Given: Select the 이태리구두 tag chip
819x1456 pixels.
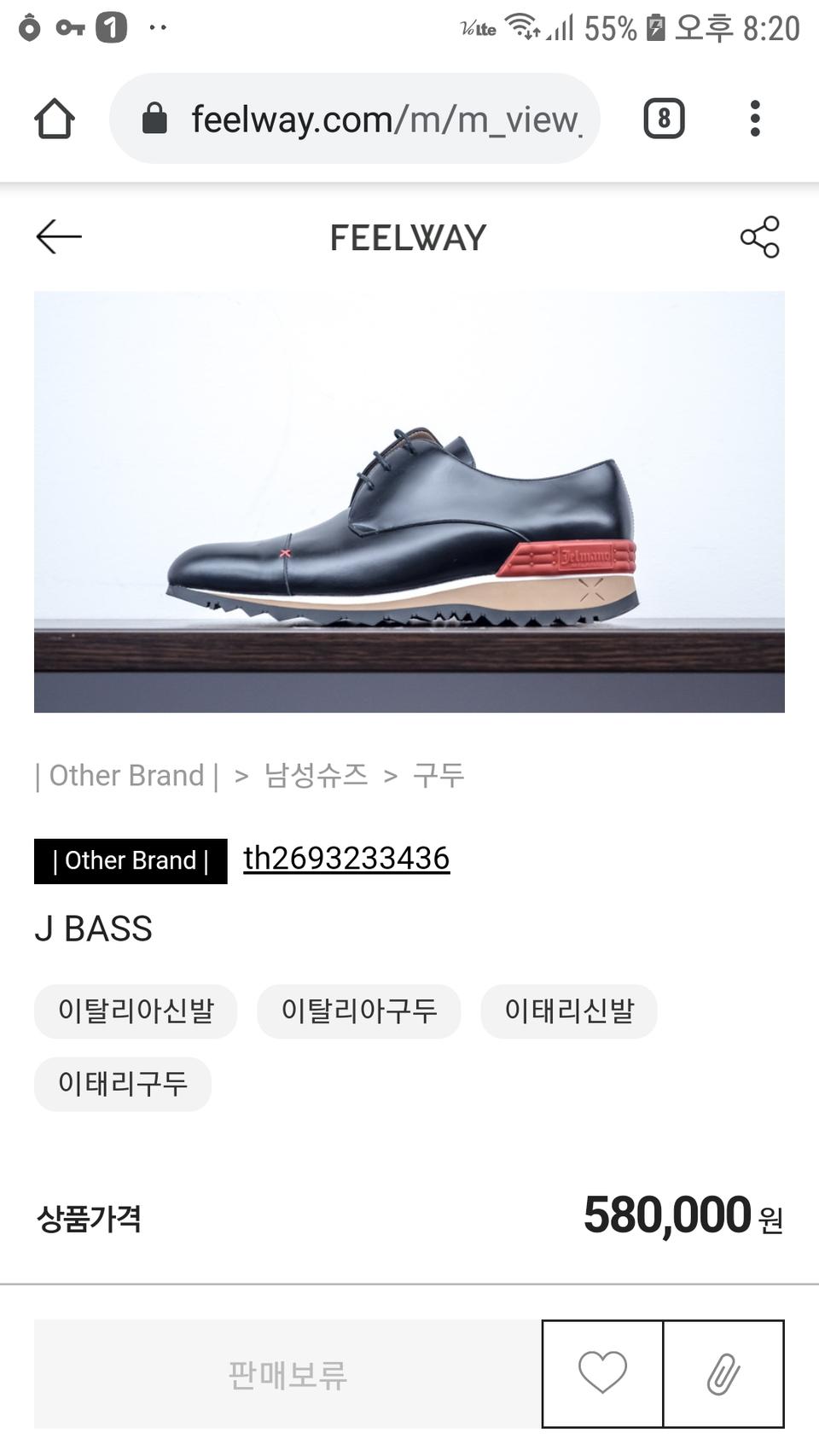Looking at the screenshot, I should 123,1084.
